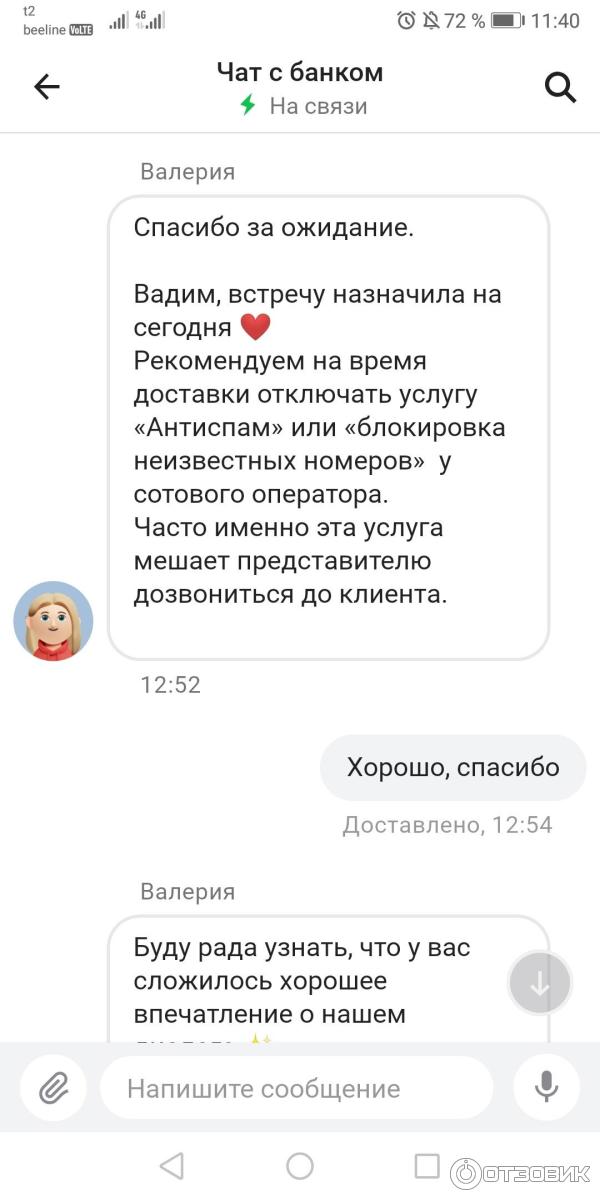Search within the bank chat

click(560, 88)
